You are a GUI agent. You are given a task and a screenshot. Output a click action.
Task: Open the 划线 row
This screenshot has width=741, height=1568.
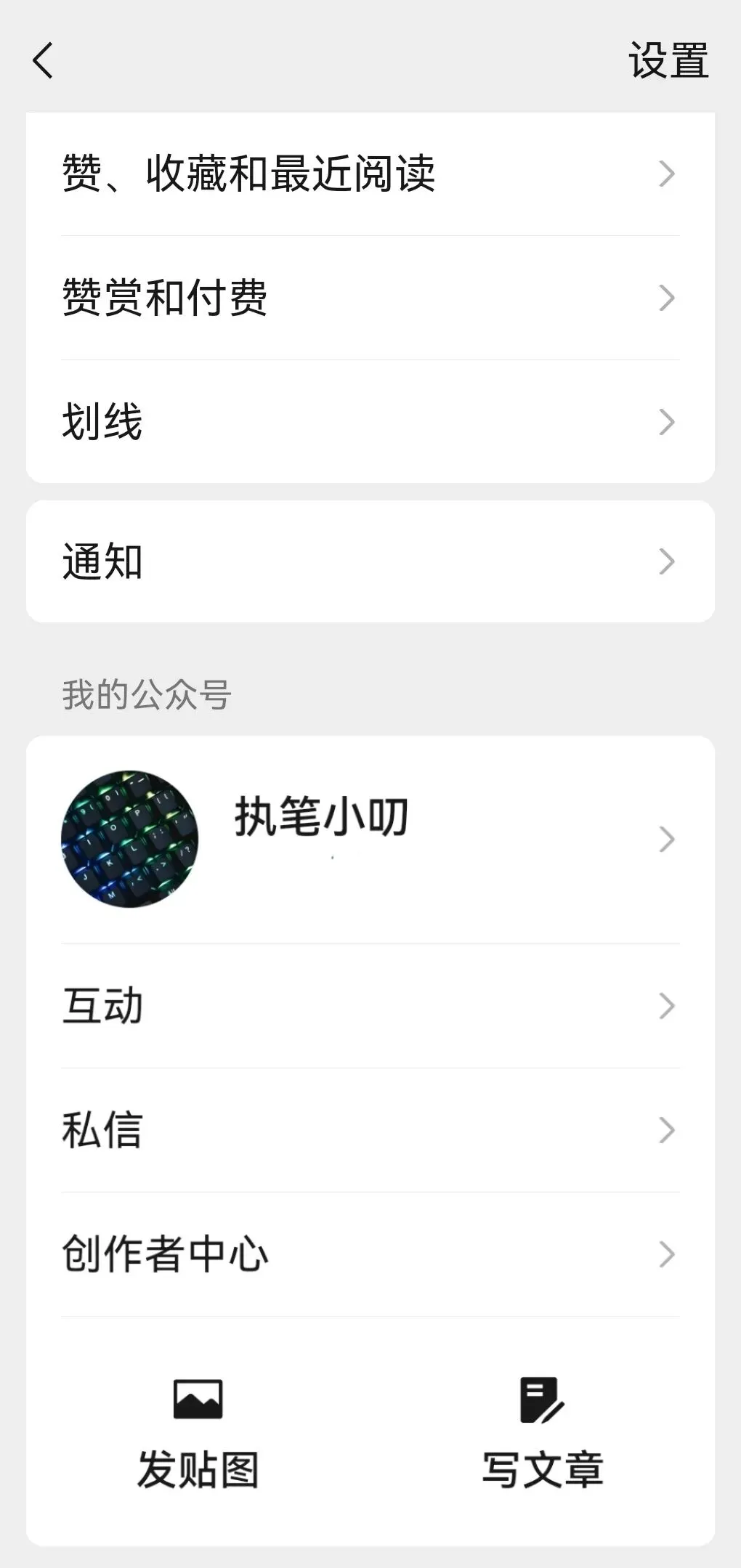pos(370,422)
